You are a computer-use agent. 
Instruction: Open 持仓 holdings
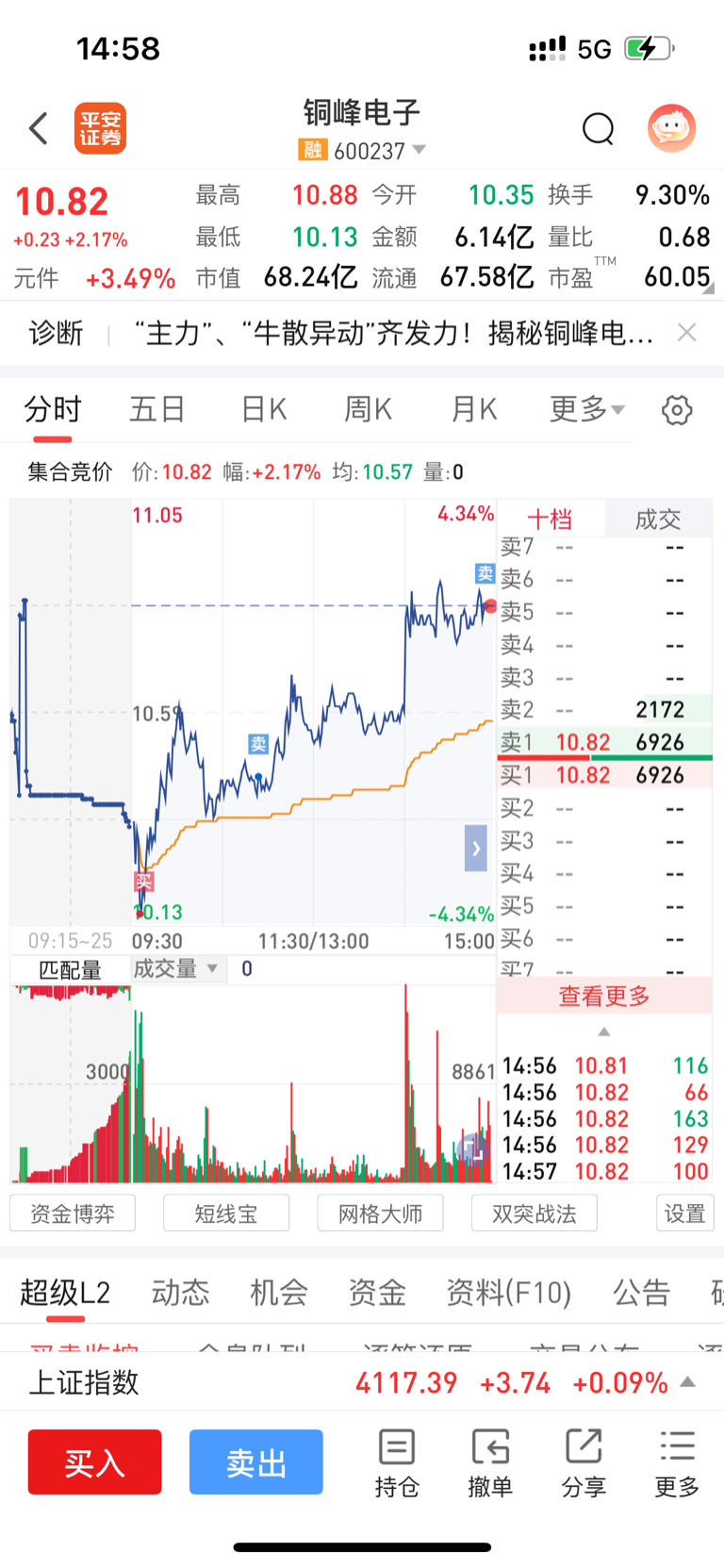click(396, 1462)
